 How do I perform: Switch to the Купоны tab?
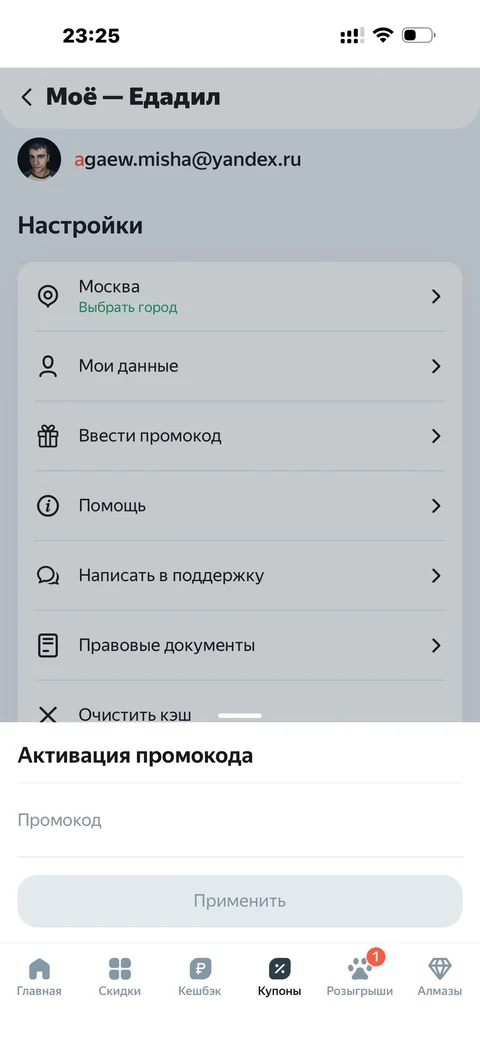click(x=279, y=976)
